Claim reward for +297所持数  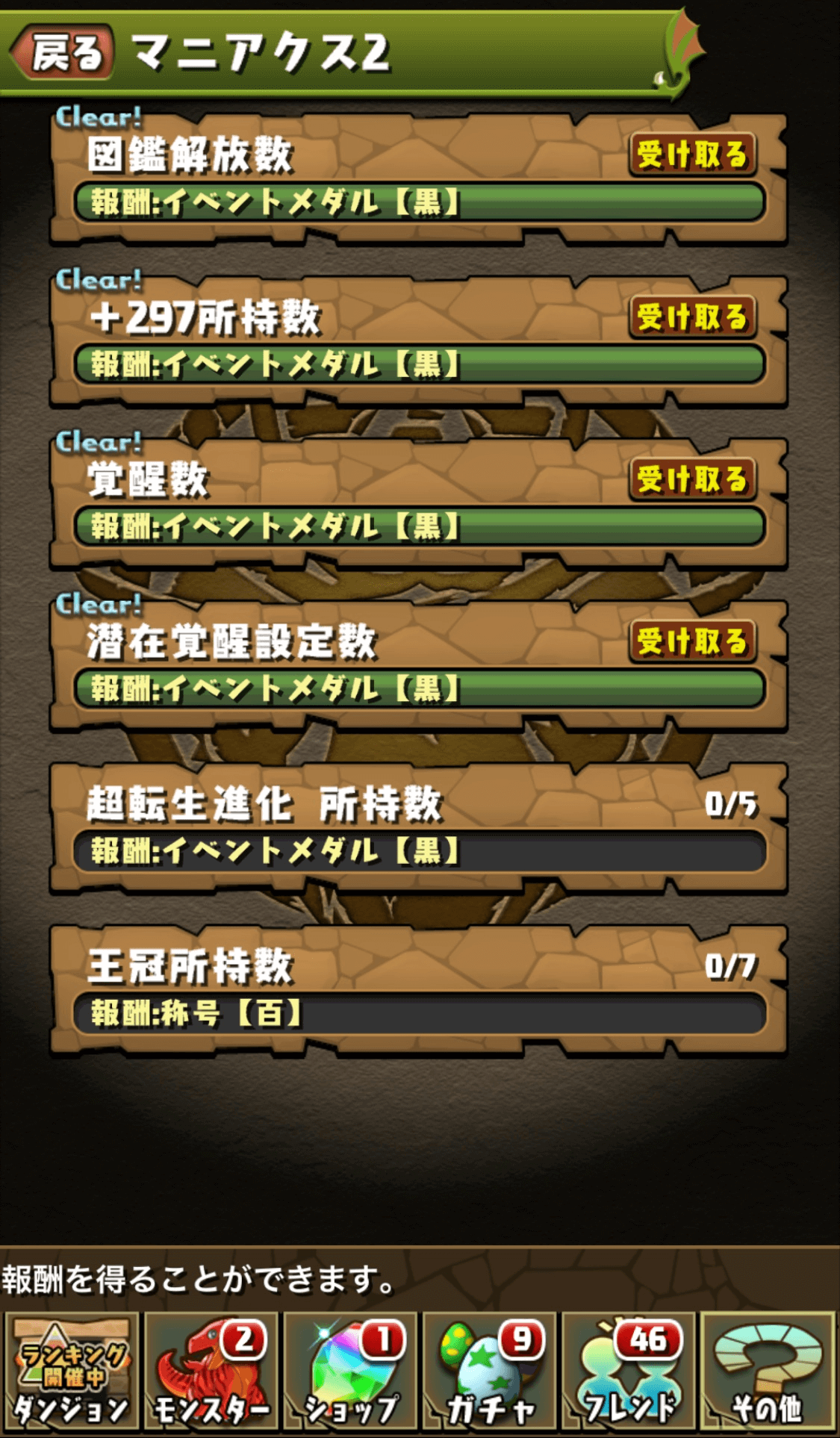pyautogui.click(x=691, y=317)
